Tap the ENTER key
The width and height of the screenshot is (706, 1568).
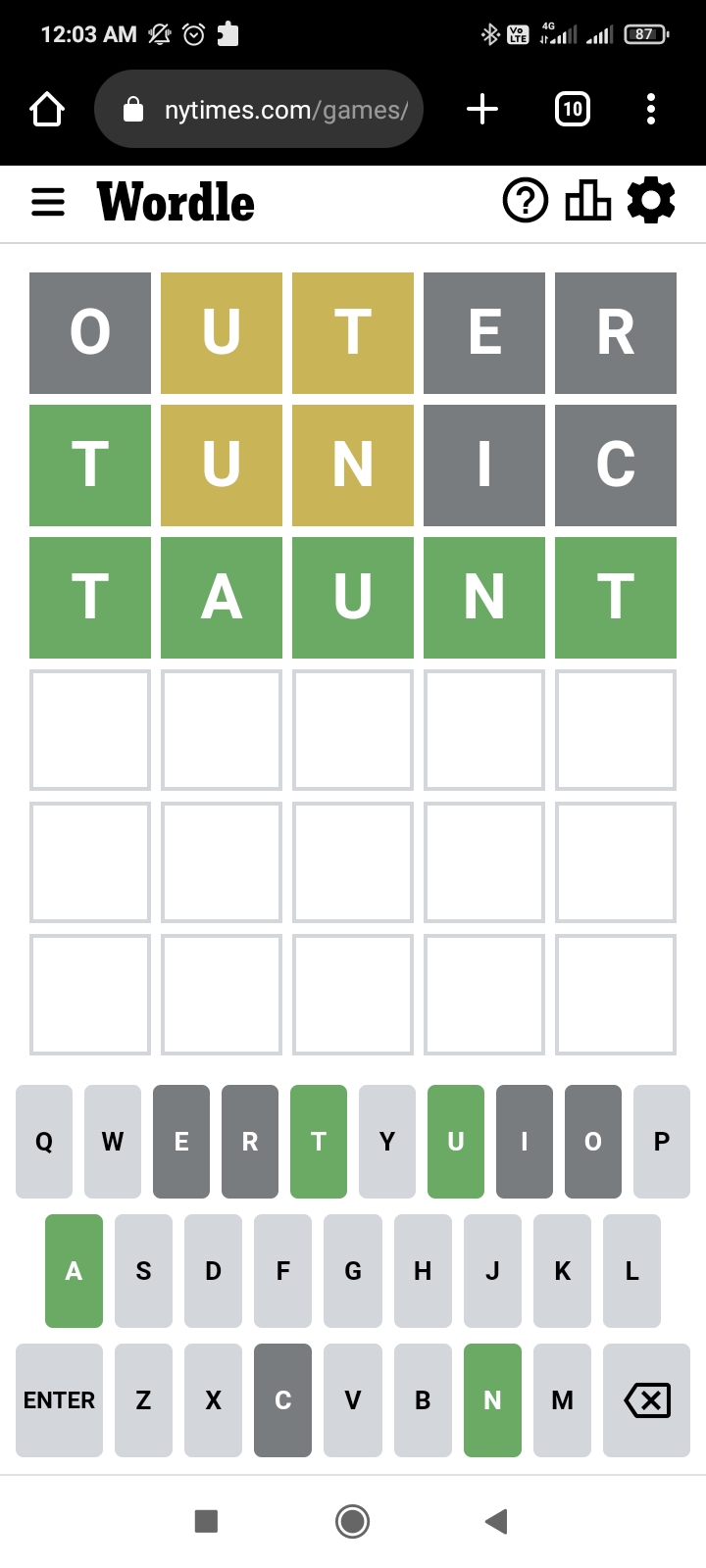pyautogui.click(x=59, y=1400)
